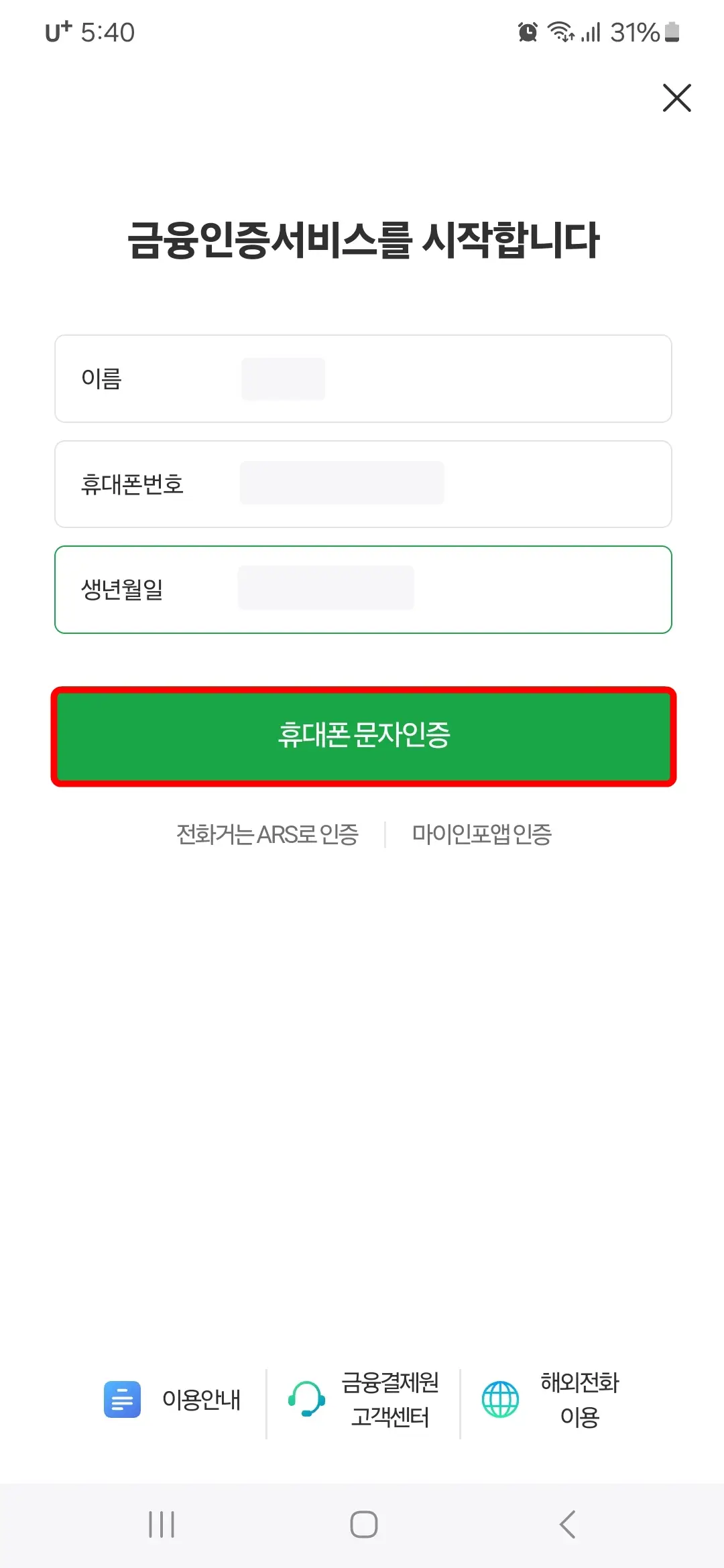Select the 휴대폰번호 phone number field
The width and height of the screenshot is (724, 1568).
[362, 484]
